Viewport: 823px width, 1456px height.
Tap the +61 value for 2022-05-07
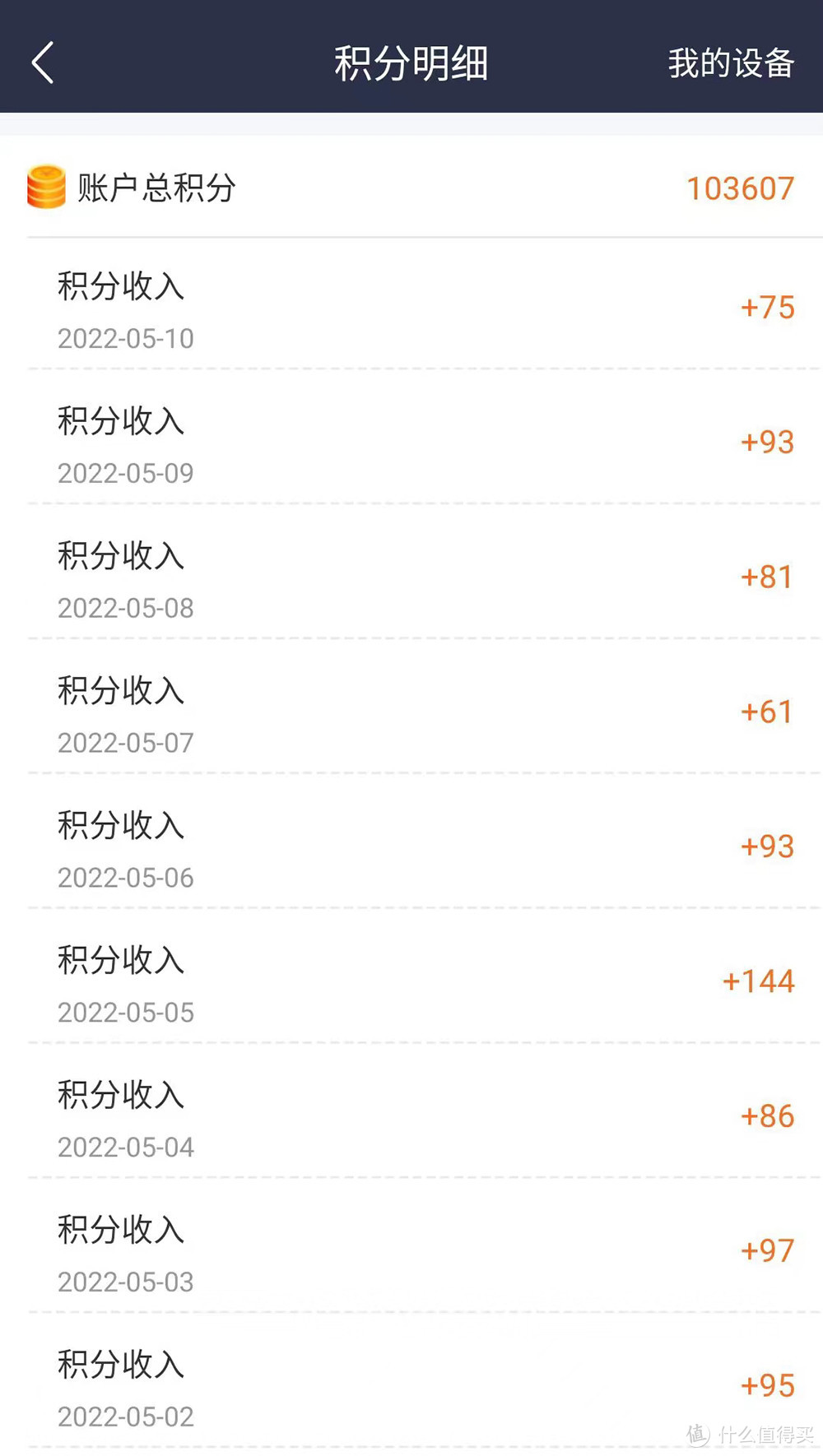click(767, 711)
